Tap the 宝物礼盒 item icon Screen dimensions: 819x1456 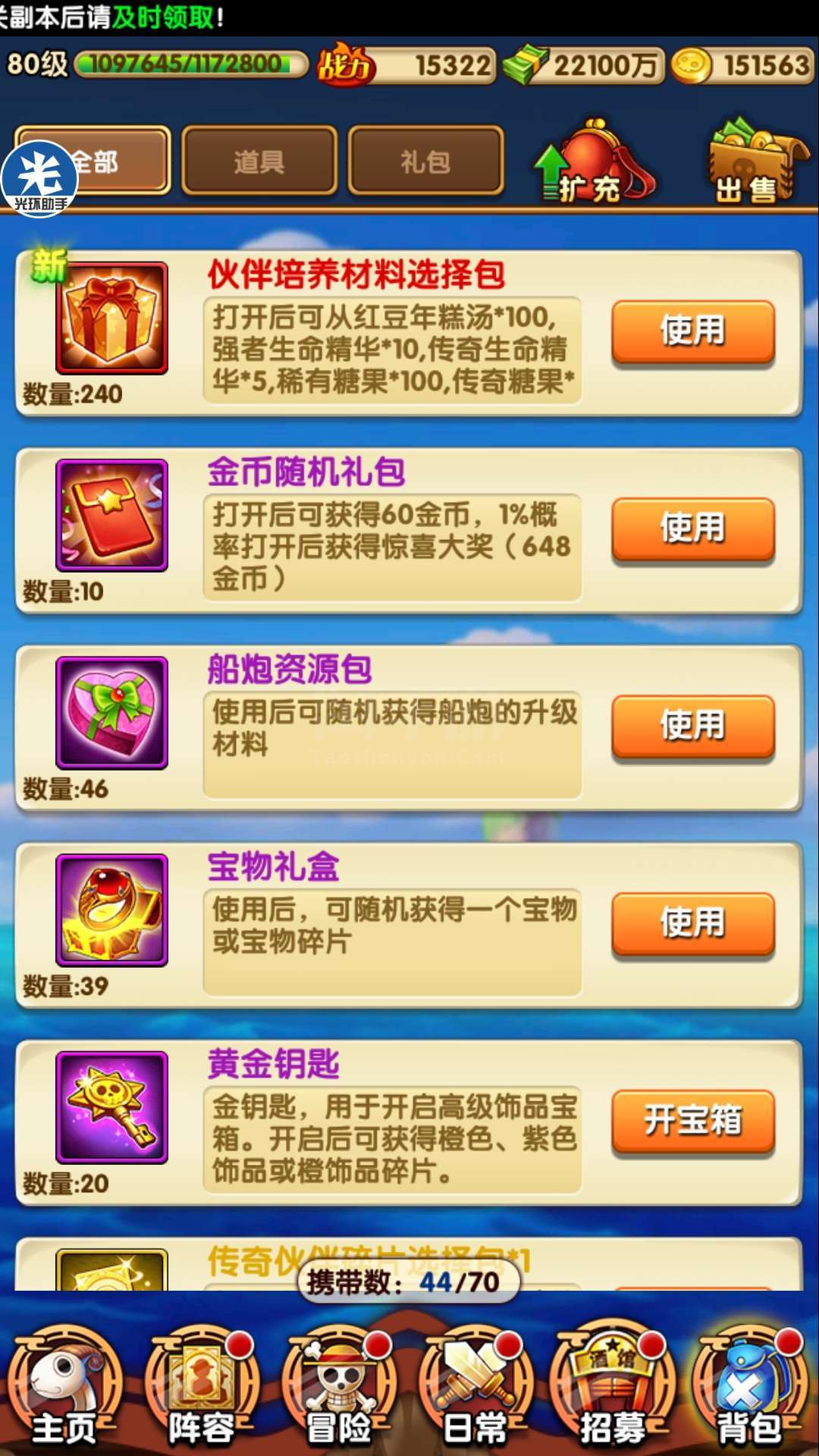point(111,910)
